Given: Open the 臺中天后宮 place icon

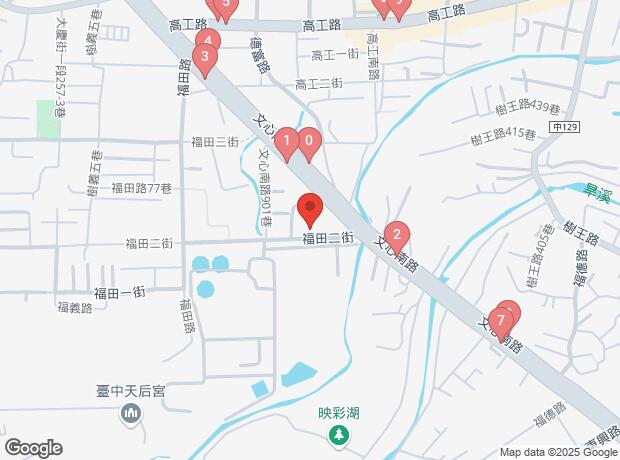Looking at the screenshot, I should [131, 413].
